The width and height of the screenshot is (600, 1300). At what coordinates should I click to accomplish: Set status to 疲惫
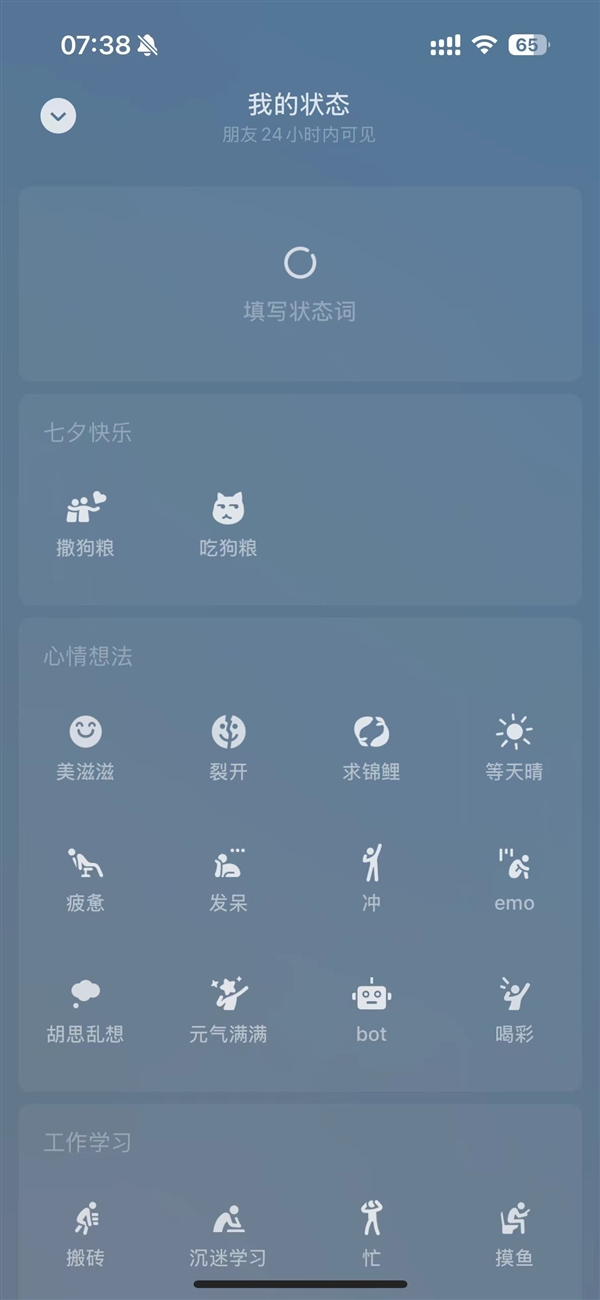pos(86,879)
